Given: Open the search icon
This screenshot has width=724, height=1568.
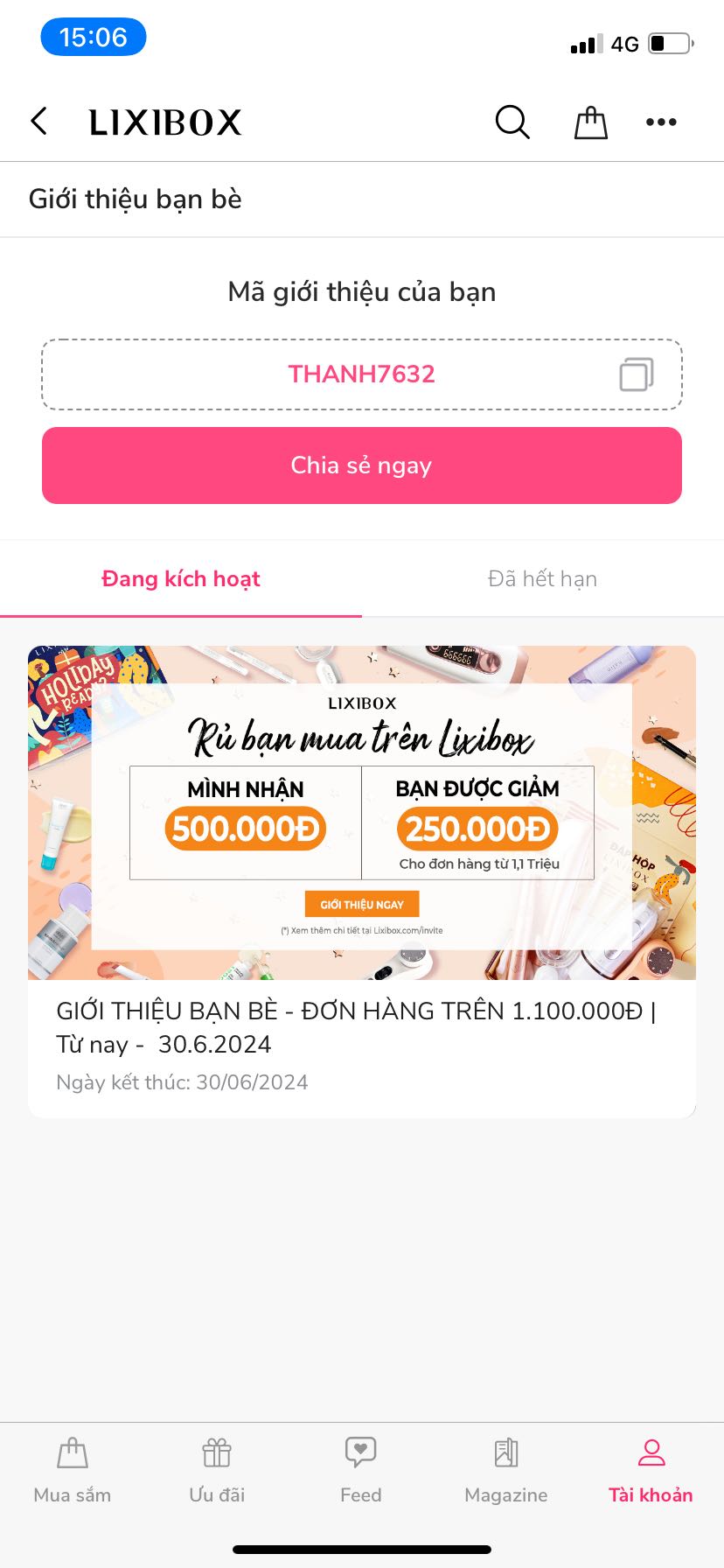Looking at the screenshot, I should 512,122.
